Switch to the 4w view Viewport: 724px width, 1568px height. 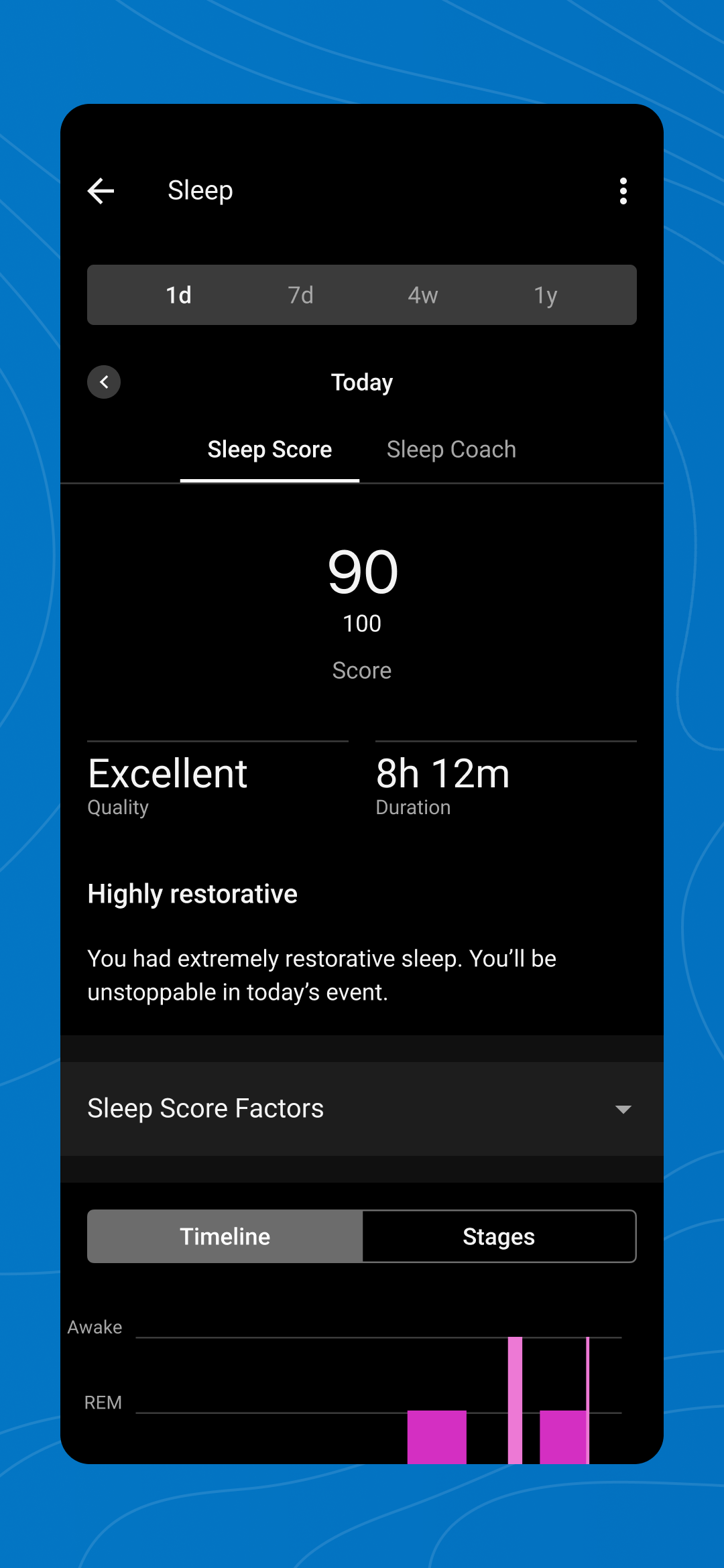[423, 295]
